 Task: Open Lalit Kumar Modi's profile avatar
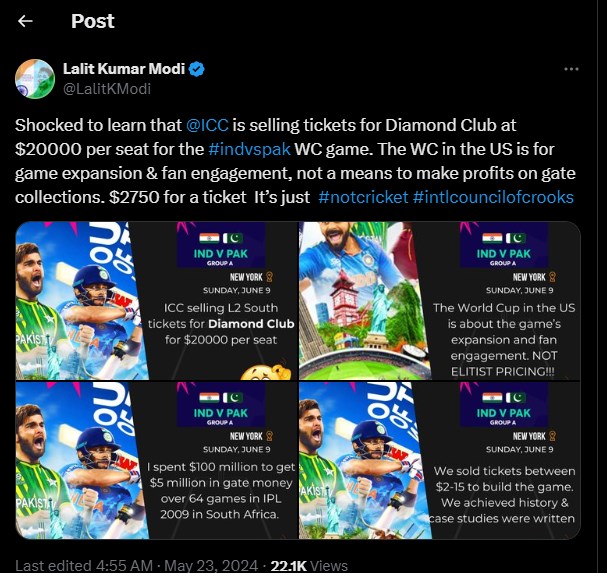coord(33,79)
